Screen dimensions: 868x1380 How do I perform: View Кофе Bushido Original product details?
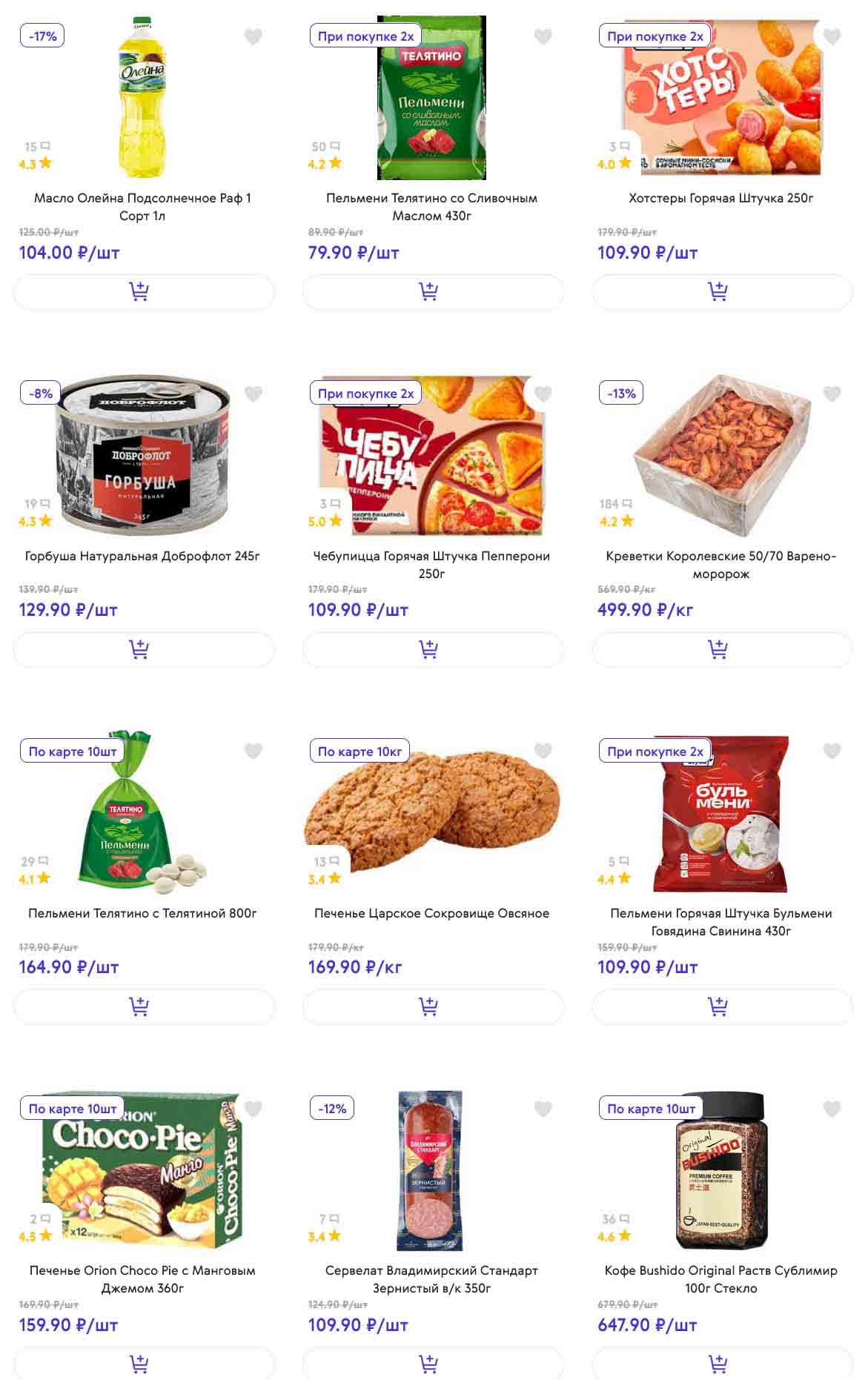pyautogui.click(x=720, y=1279)
